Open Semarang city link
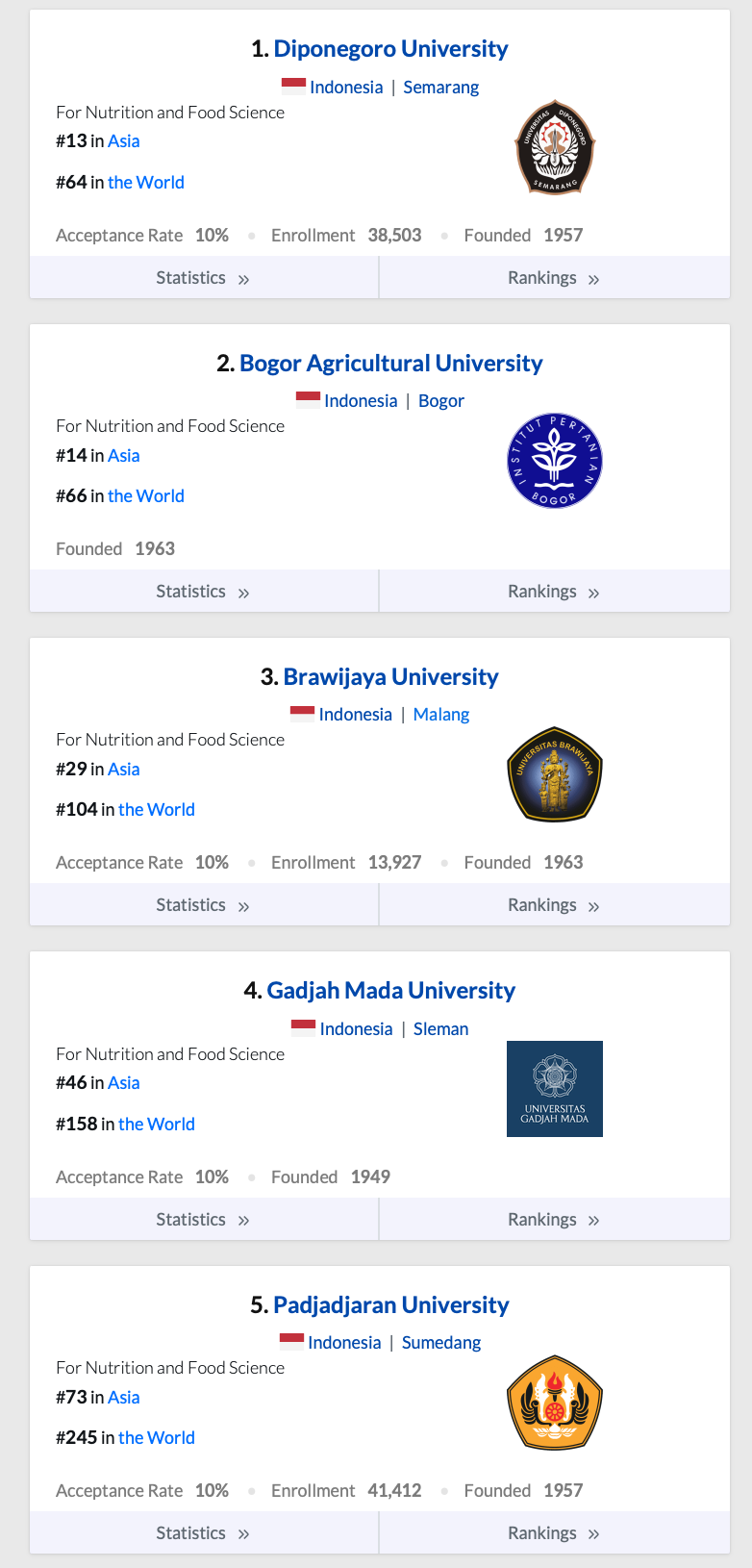Viewport: 752px width, 1568px height. [440, 88]
